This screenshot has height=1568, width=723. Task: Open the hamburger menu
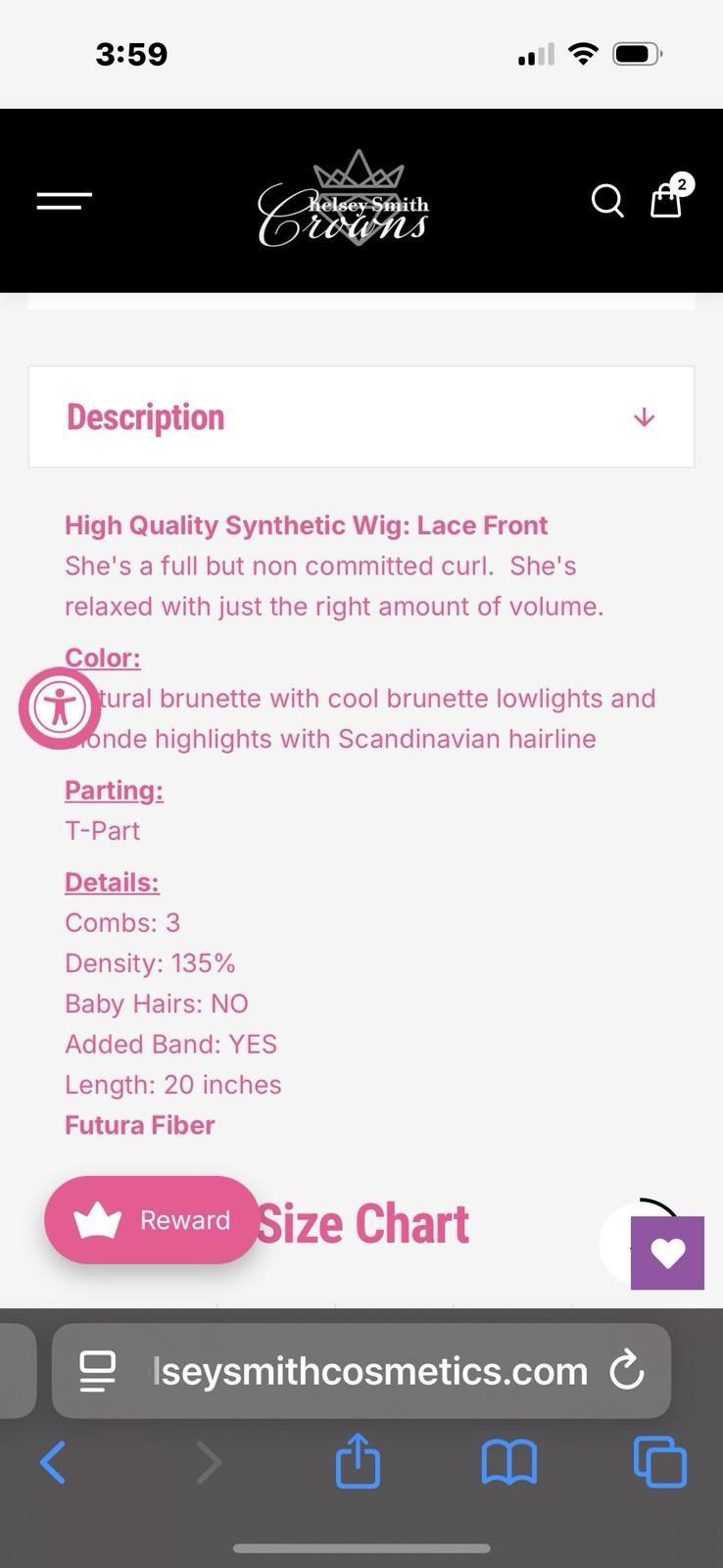[65, 201]
